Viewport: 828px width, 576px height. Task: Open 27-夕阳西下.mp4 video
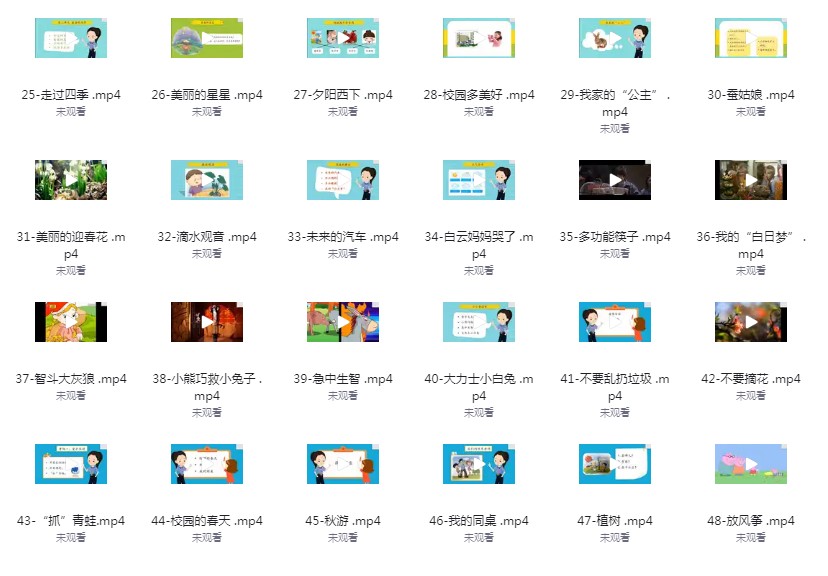click(x=343, y=38)
